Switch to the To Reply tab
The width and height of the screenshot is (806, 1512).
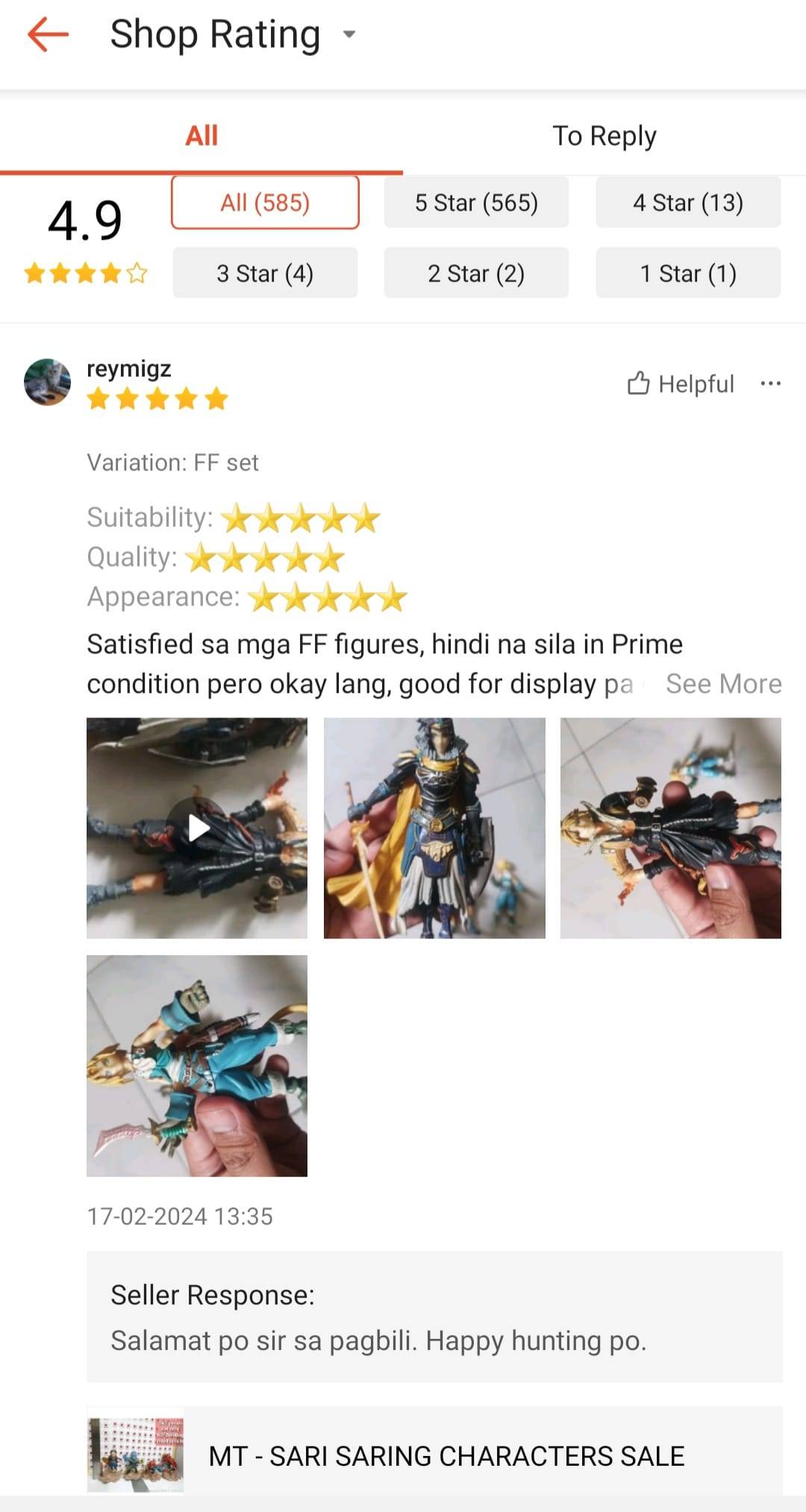[604, 136]
